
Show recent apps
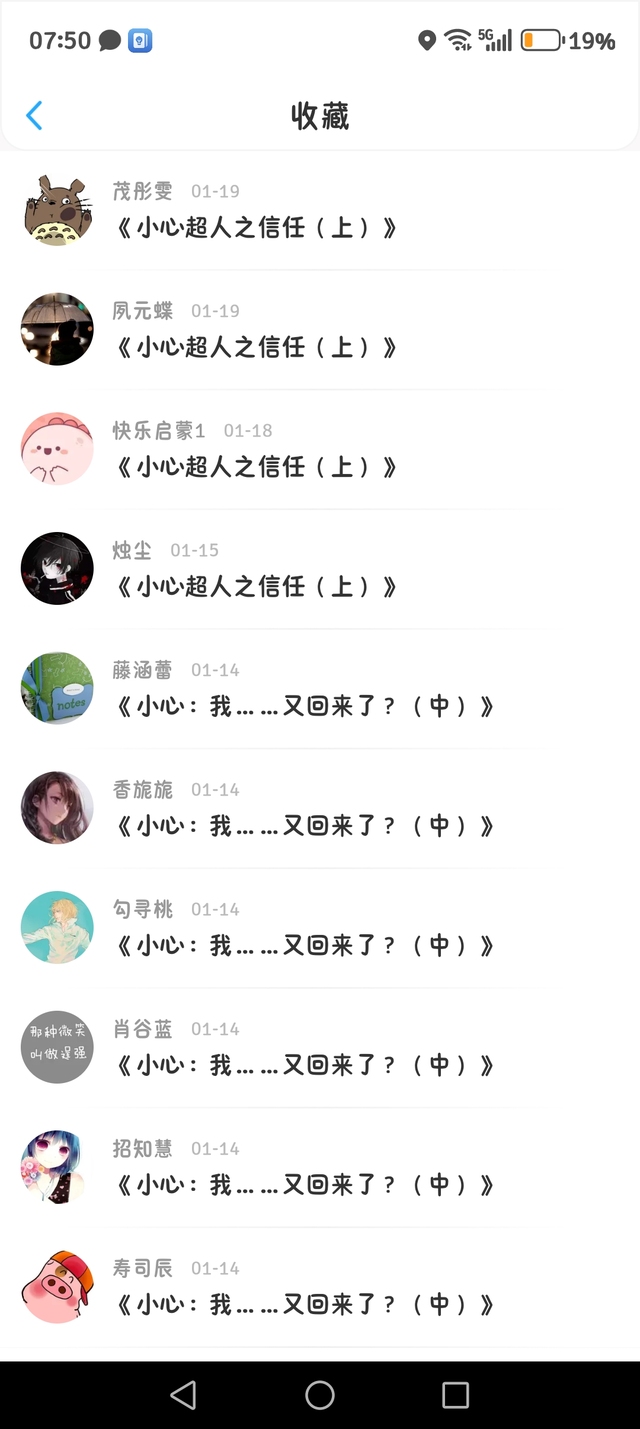pyautogui.click(x=455, y=1395)
